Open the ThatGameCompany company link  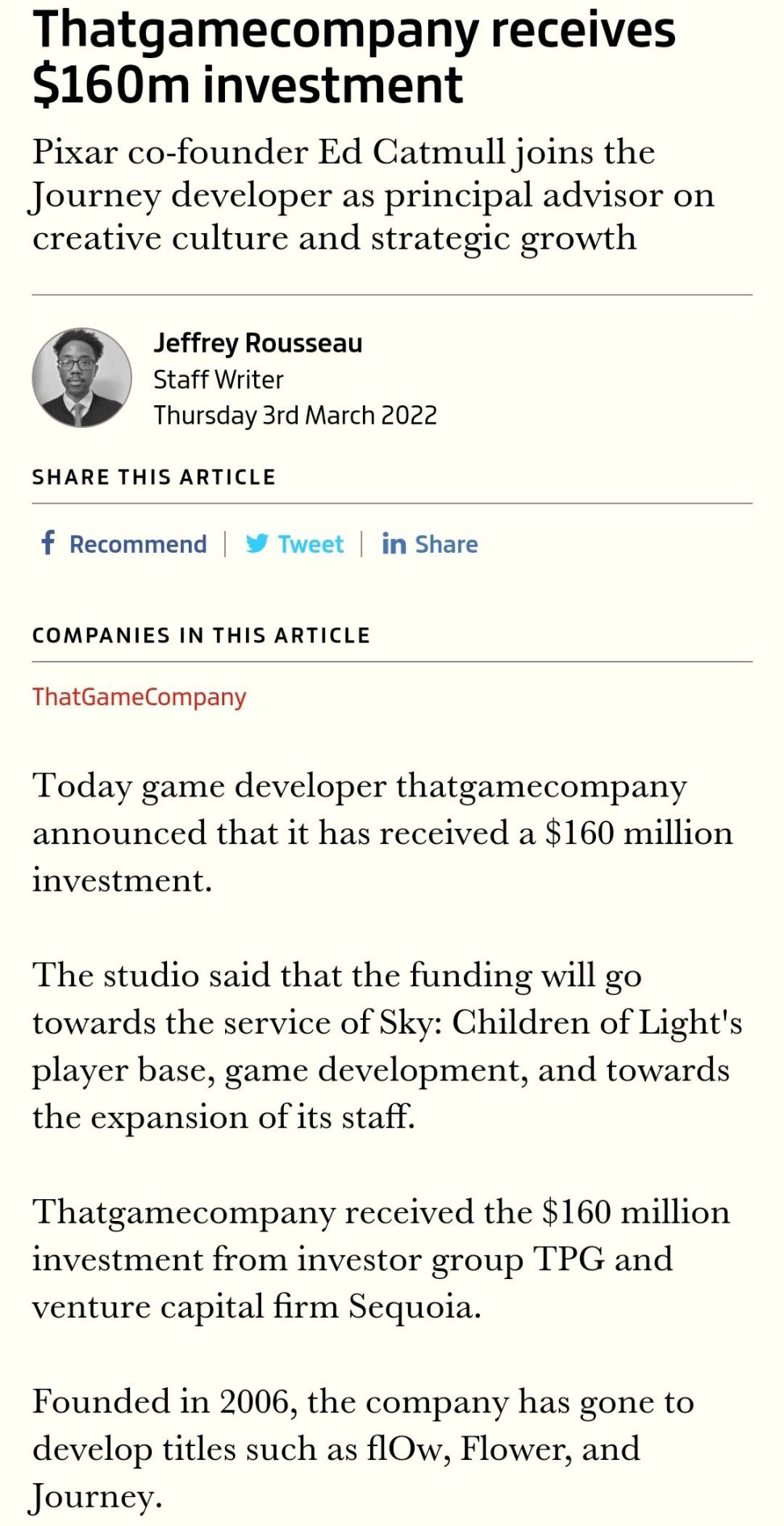[x=139, y=696]
